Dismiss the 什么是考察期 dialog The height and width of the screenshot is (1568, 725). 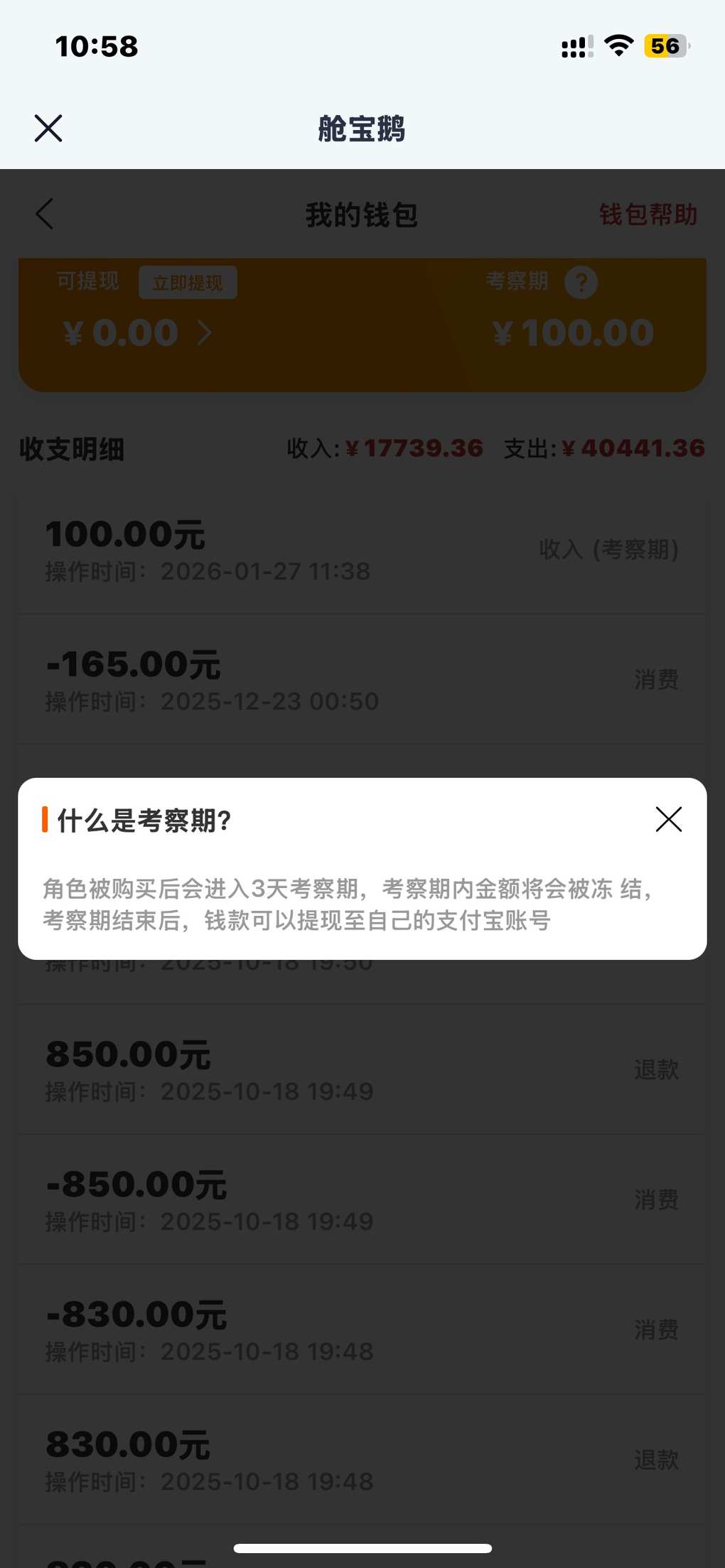pos(668,819)
